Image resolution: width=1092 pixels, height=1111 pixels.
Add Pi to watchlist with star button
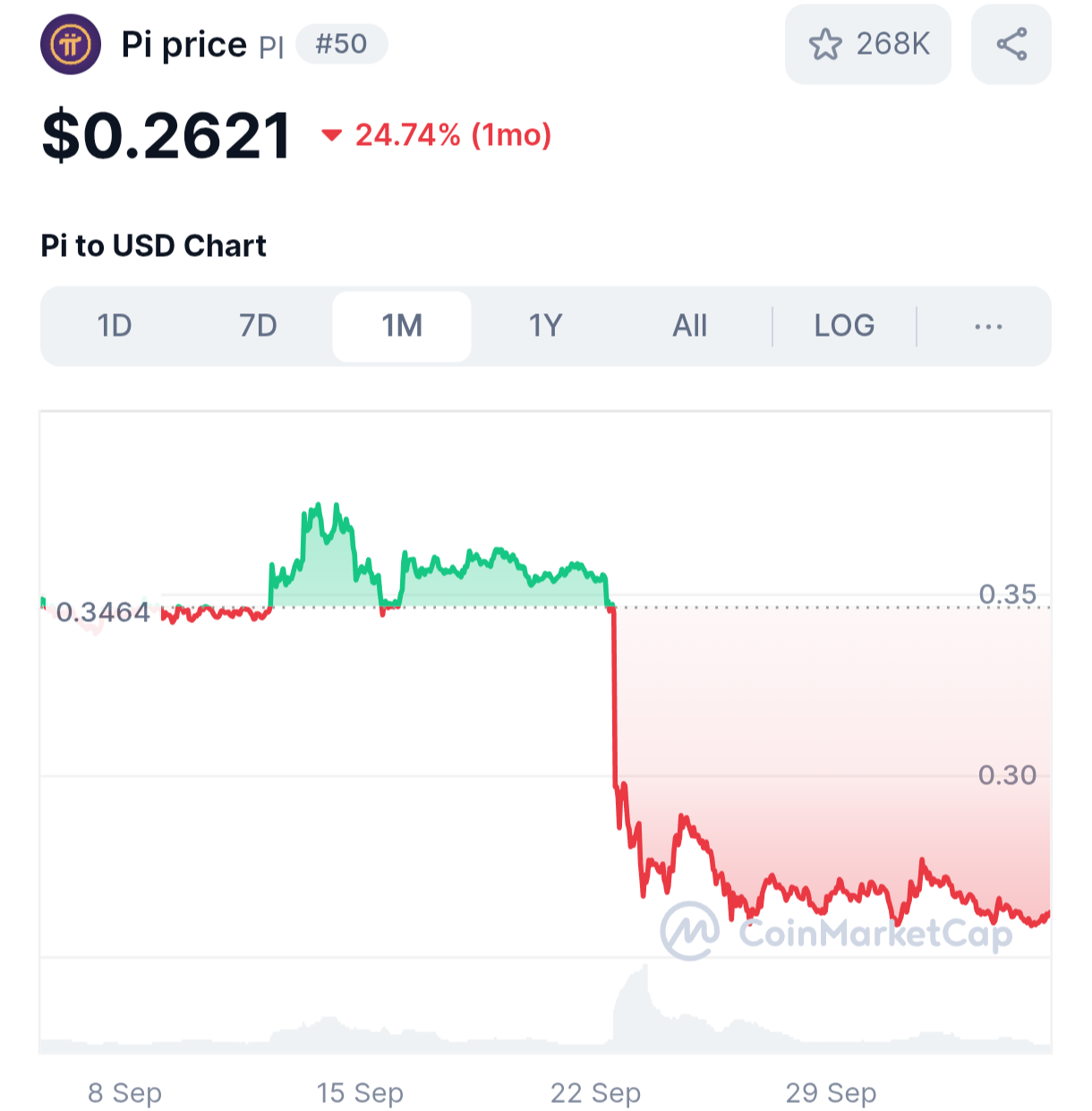(867, 44)
